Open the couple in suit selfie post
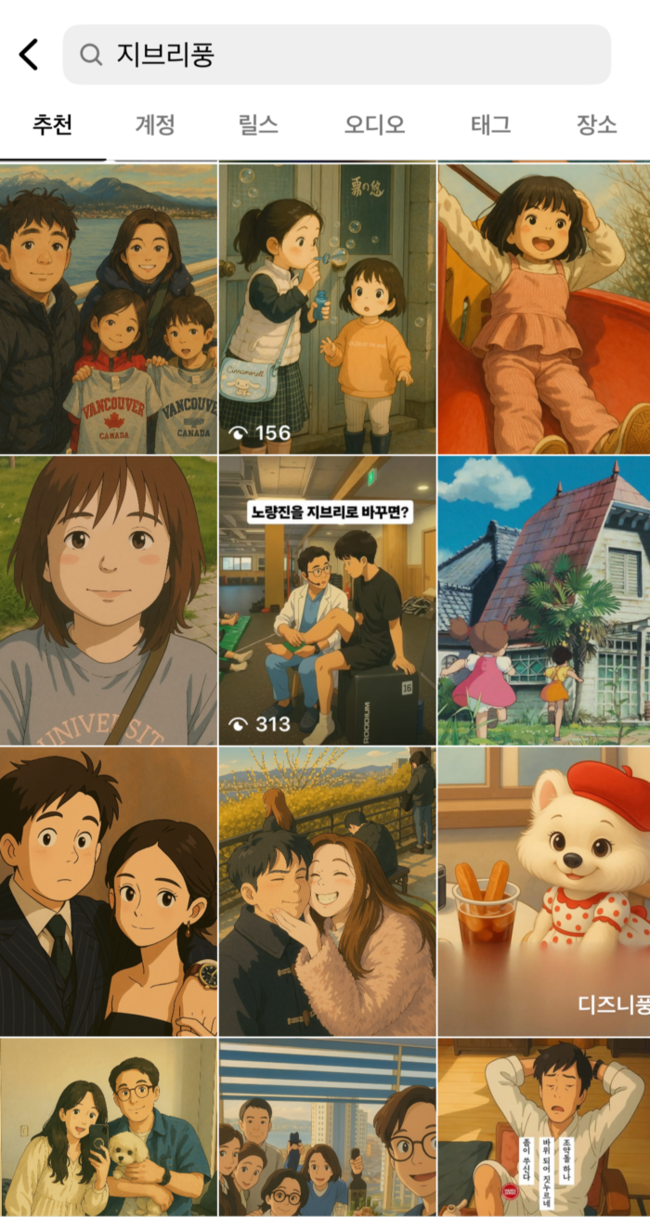The image size is (650, 1217). point(108,890)
